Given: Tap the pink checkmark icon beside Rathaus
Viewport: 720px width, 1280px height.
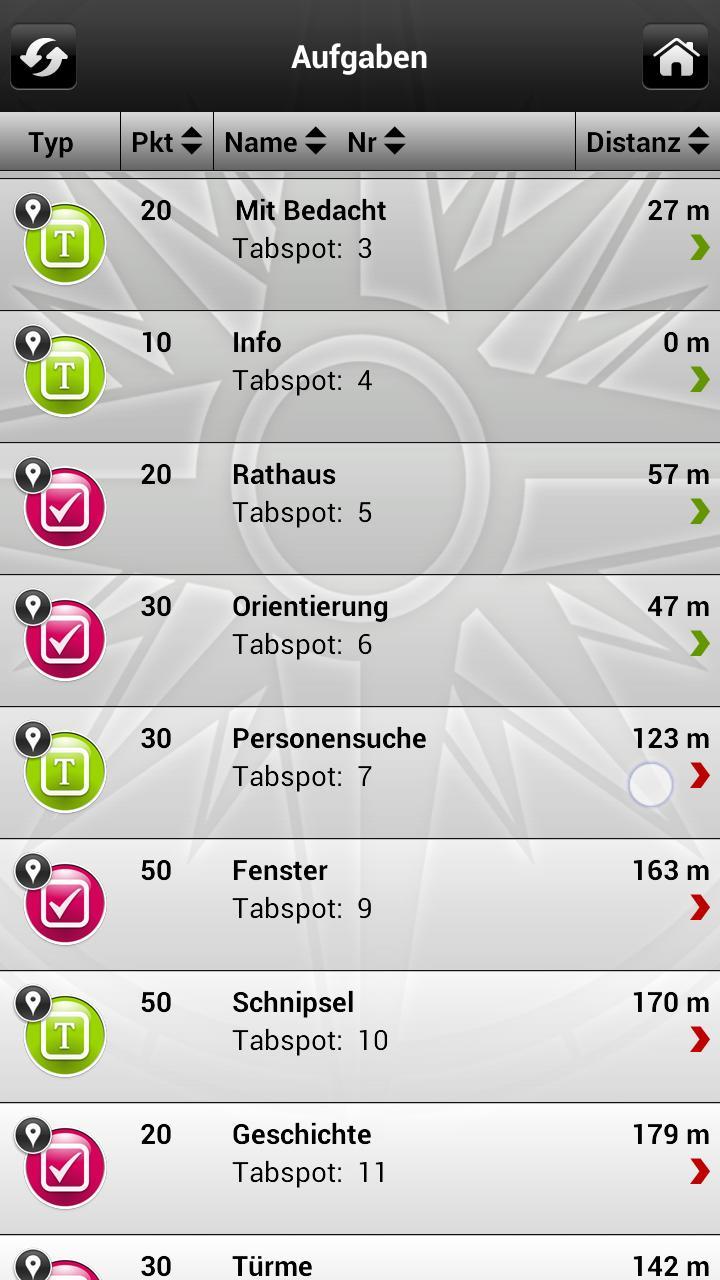Looking at the screenshot, I should (x=65, y=506).
